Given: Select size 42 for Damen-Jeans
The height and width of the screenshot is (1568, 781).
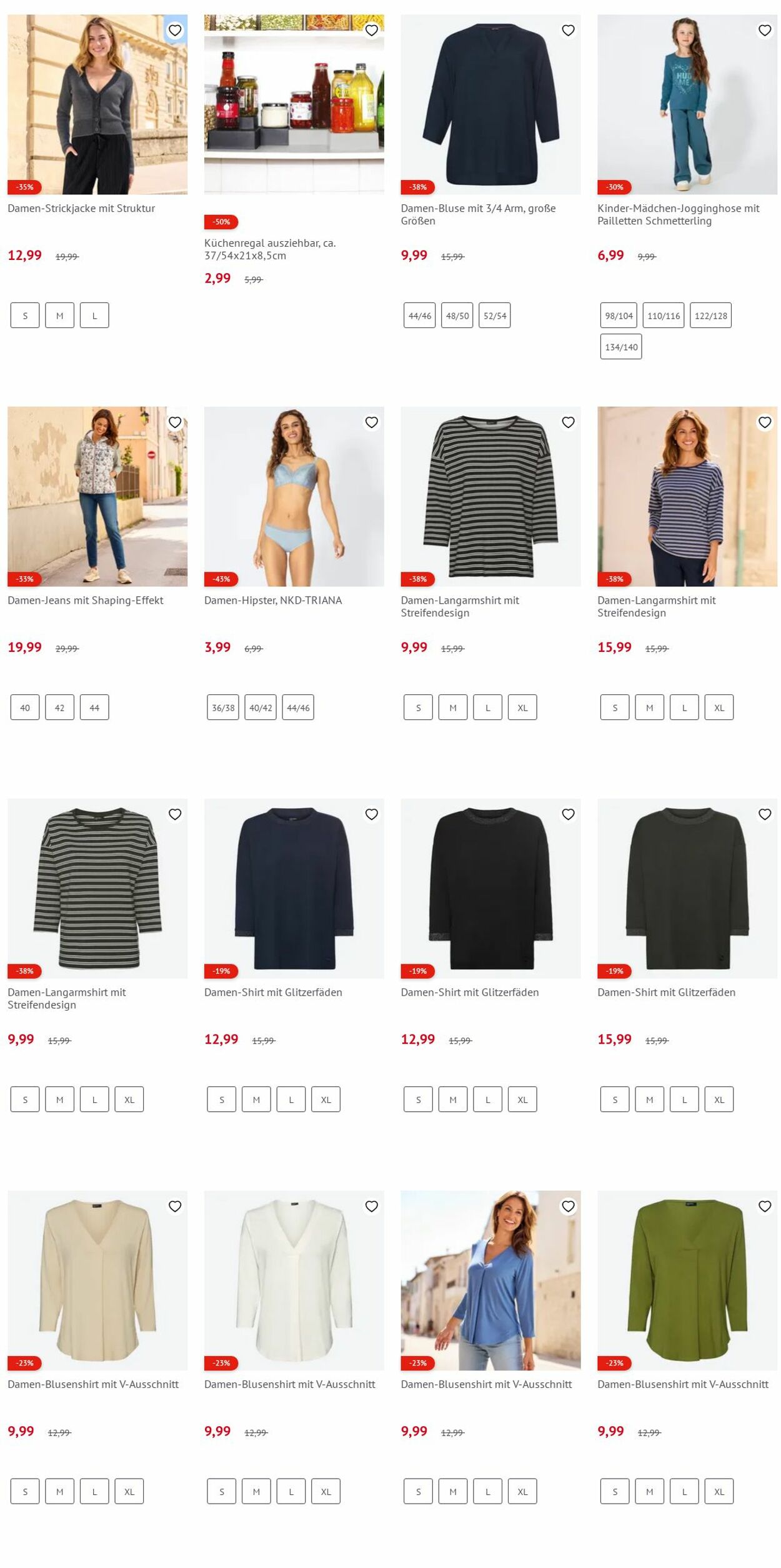Looking at the screenshot, I should click(59, 707).
